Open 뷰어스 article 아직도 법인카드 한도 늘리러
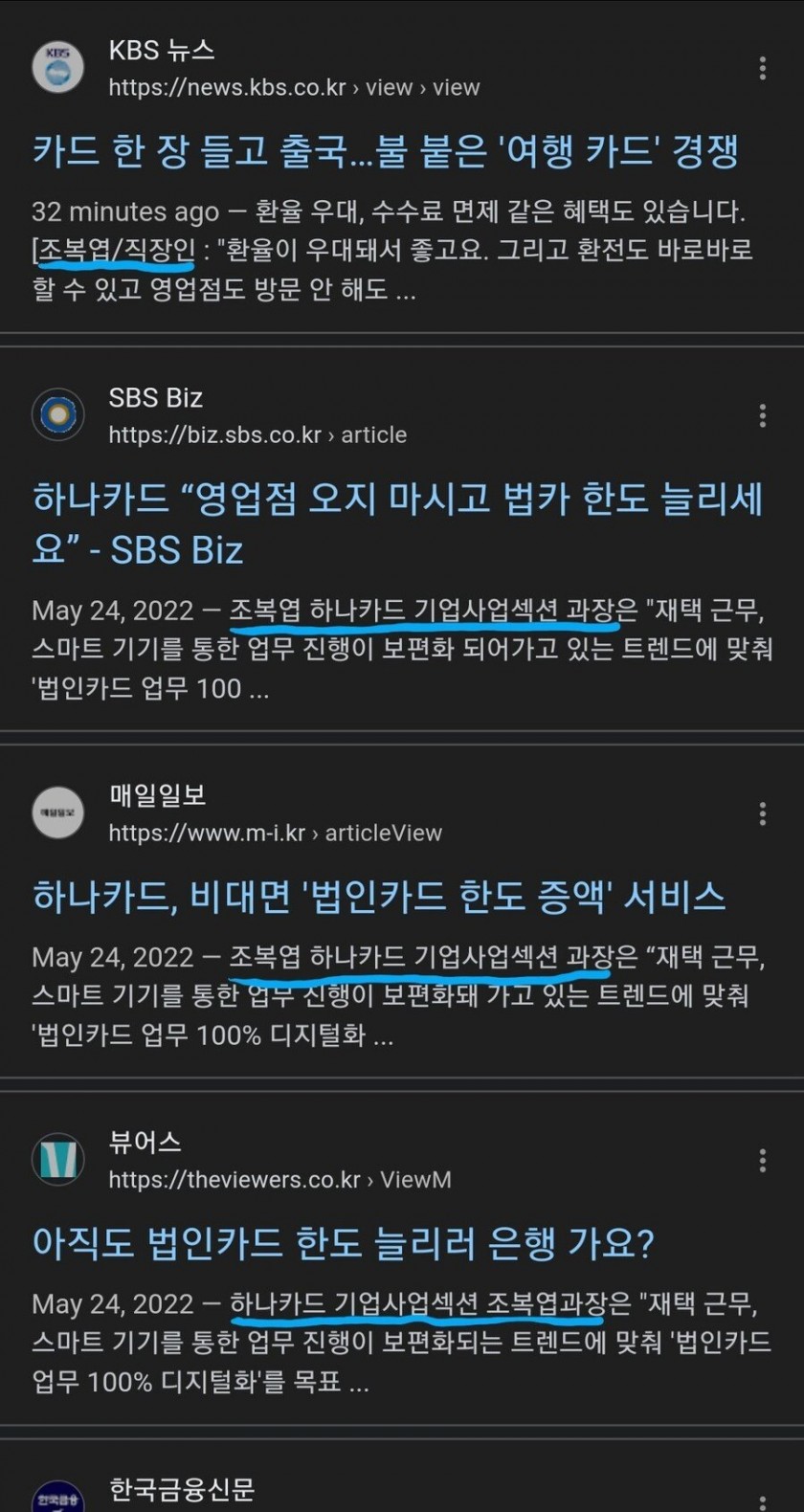The height and width of the screenshot is (1512, 804). pyautogui.click(x=344, y=1243)
